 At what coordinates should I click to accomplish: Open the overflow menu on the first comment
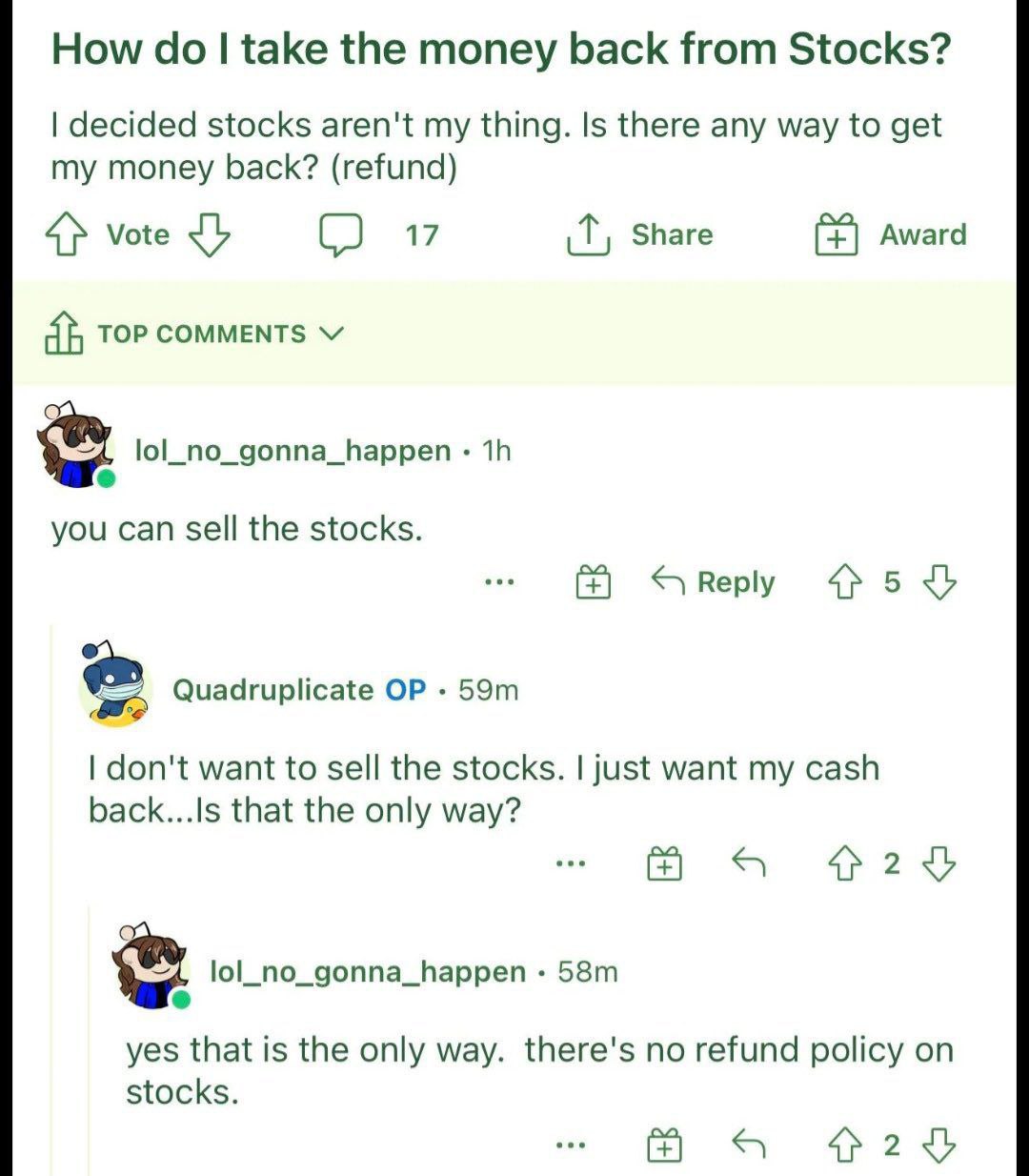(x=499, y=582)
